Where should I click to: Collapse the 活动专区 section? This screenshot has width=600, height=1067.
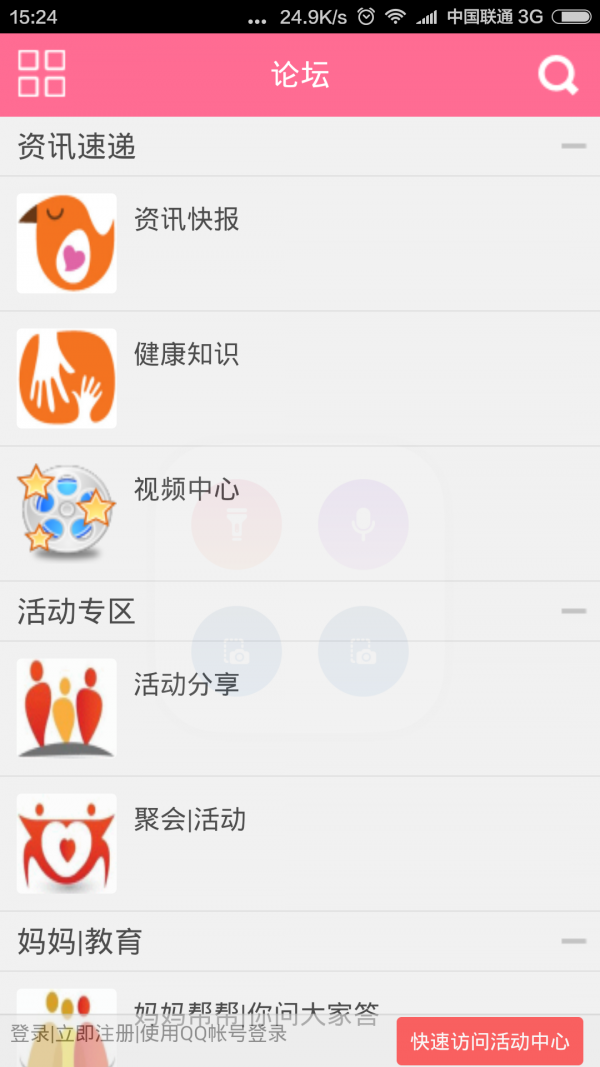[x=573, y=611]
